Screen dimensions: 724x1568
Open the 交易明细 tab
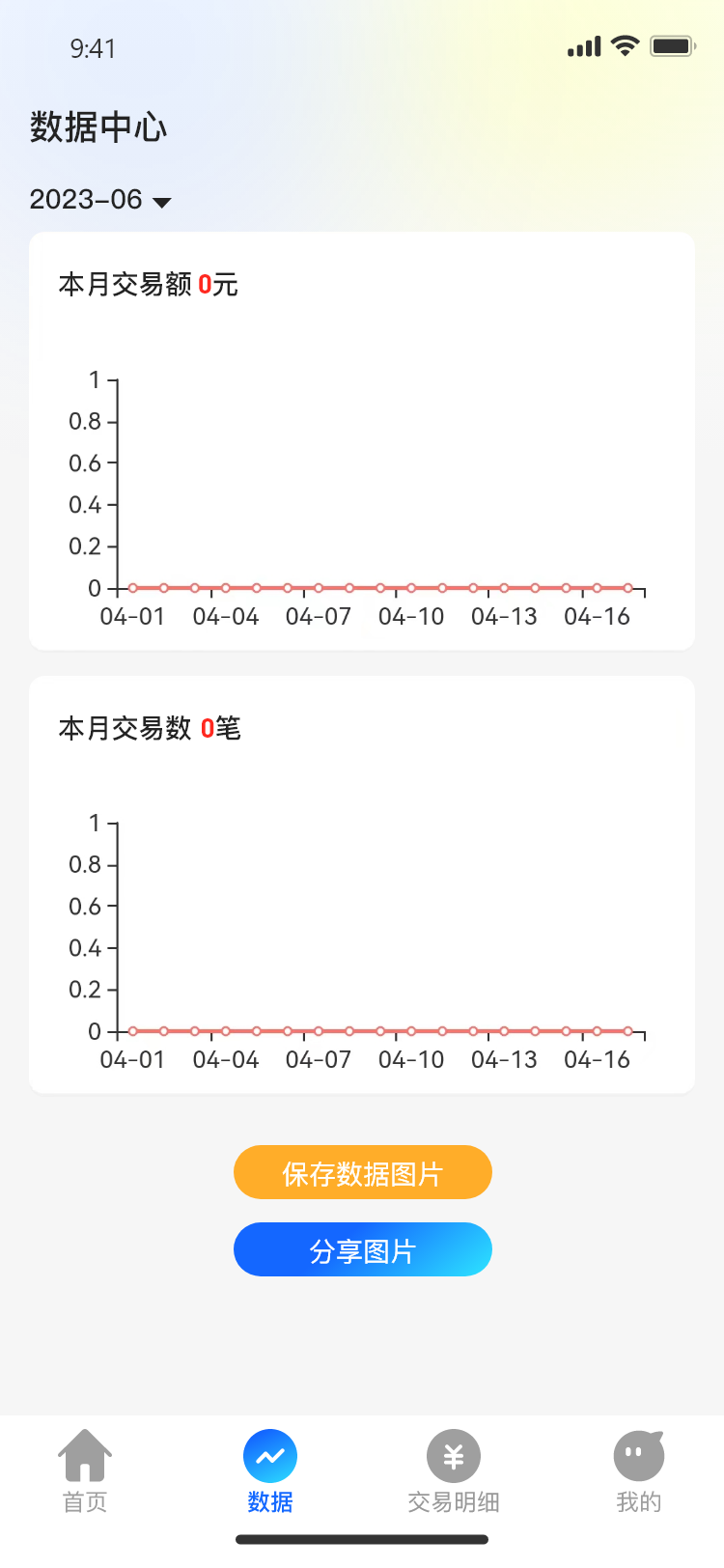(x=454, y=1471)
